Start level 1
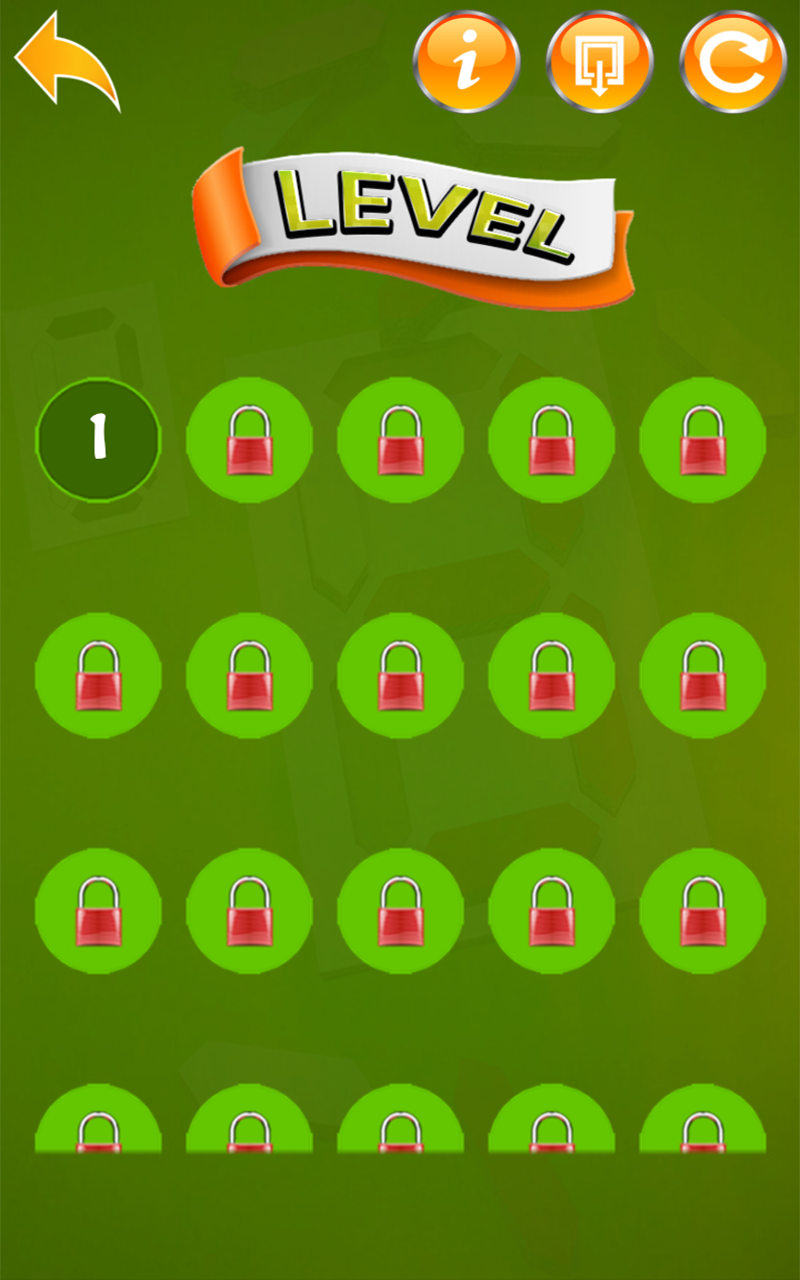The image size is (800, 1280). click(98, 439)
